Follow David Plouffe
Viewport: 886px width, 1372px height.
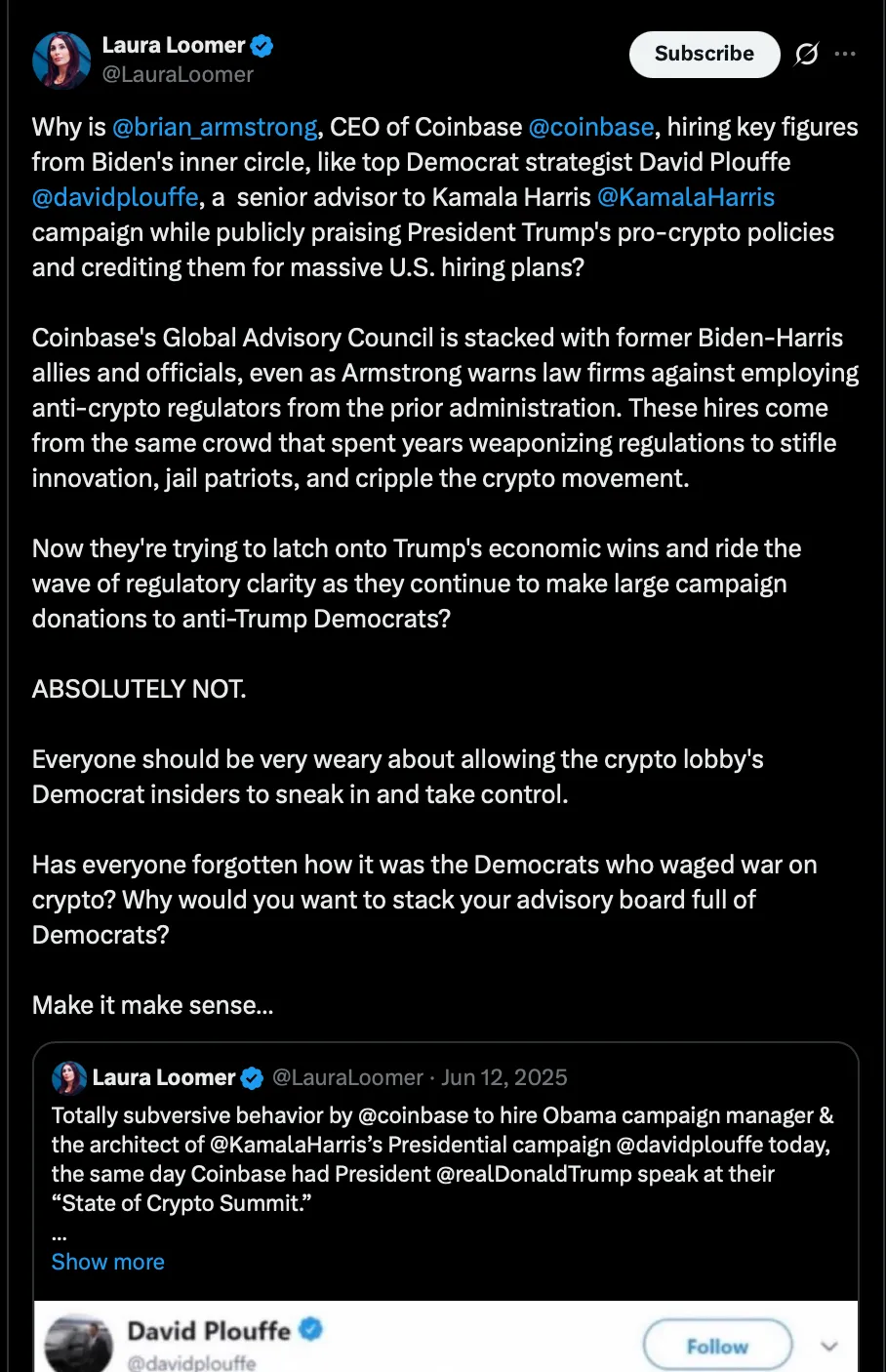[x=717, y=1346]
